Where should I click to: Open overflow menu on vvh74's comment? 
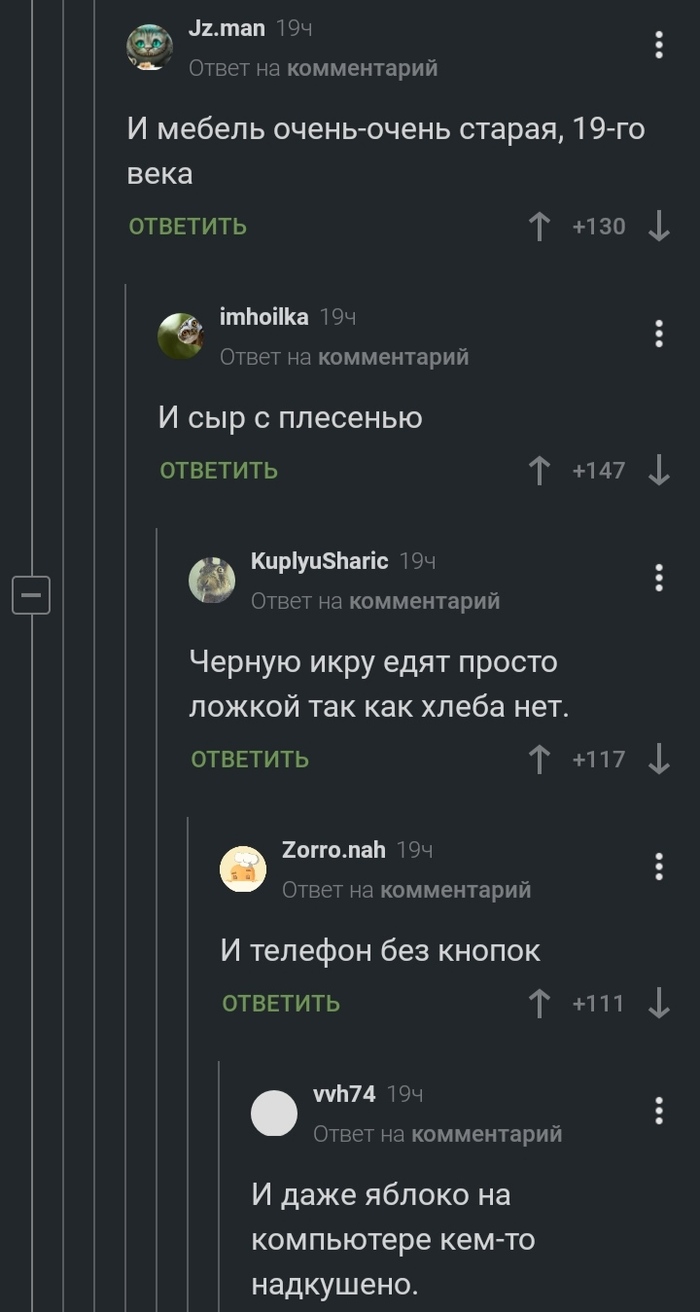[x=658, y=1111]
